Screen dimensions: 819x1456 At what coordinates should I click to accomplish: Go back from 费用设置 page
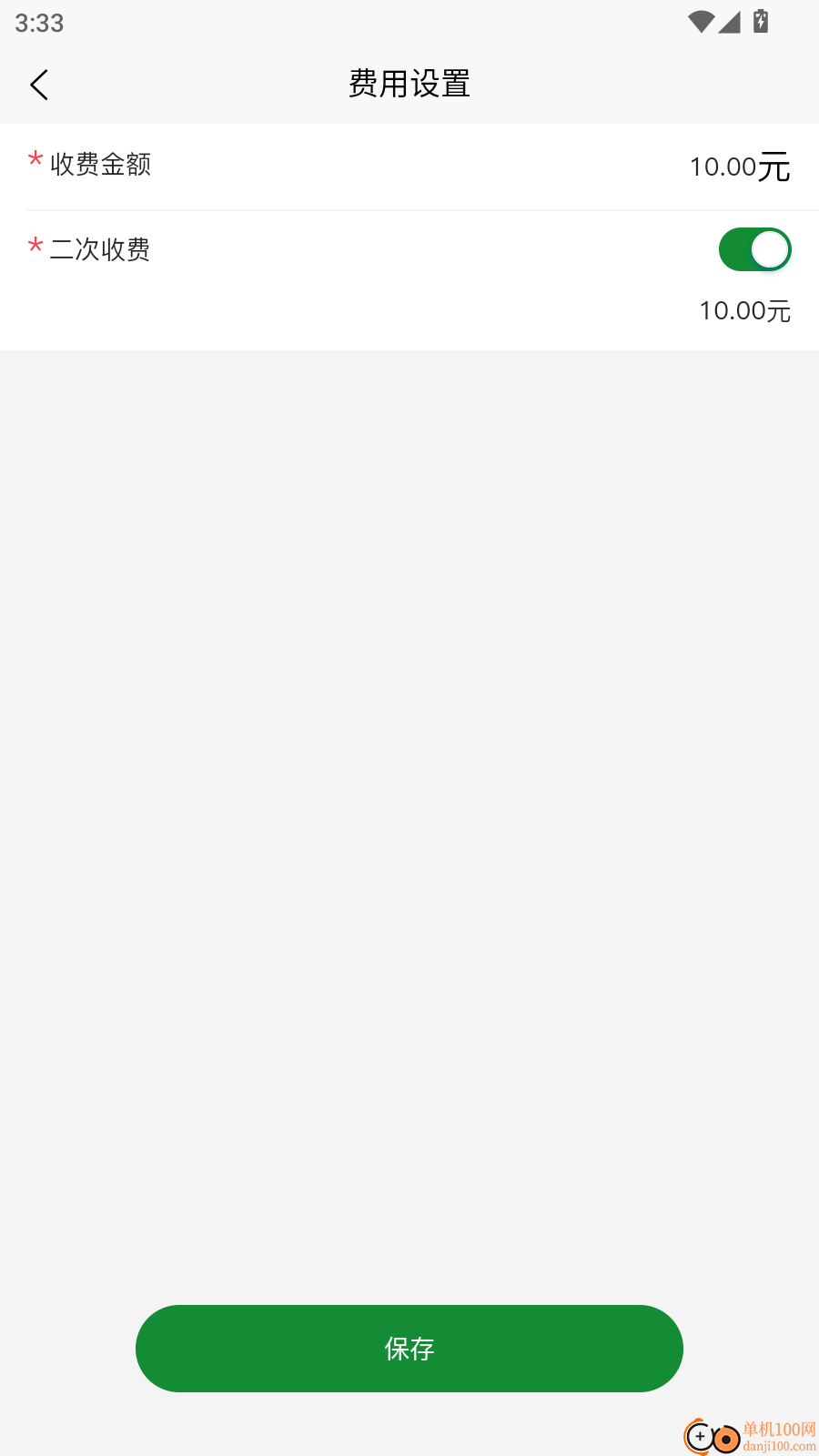39,85
